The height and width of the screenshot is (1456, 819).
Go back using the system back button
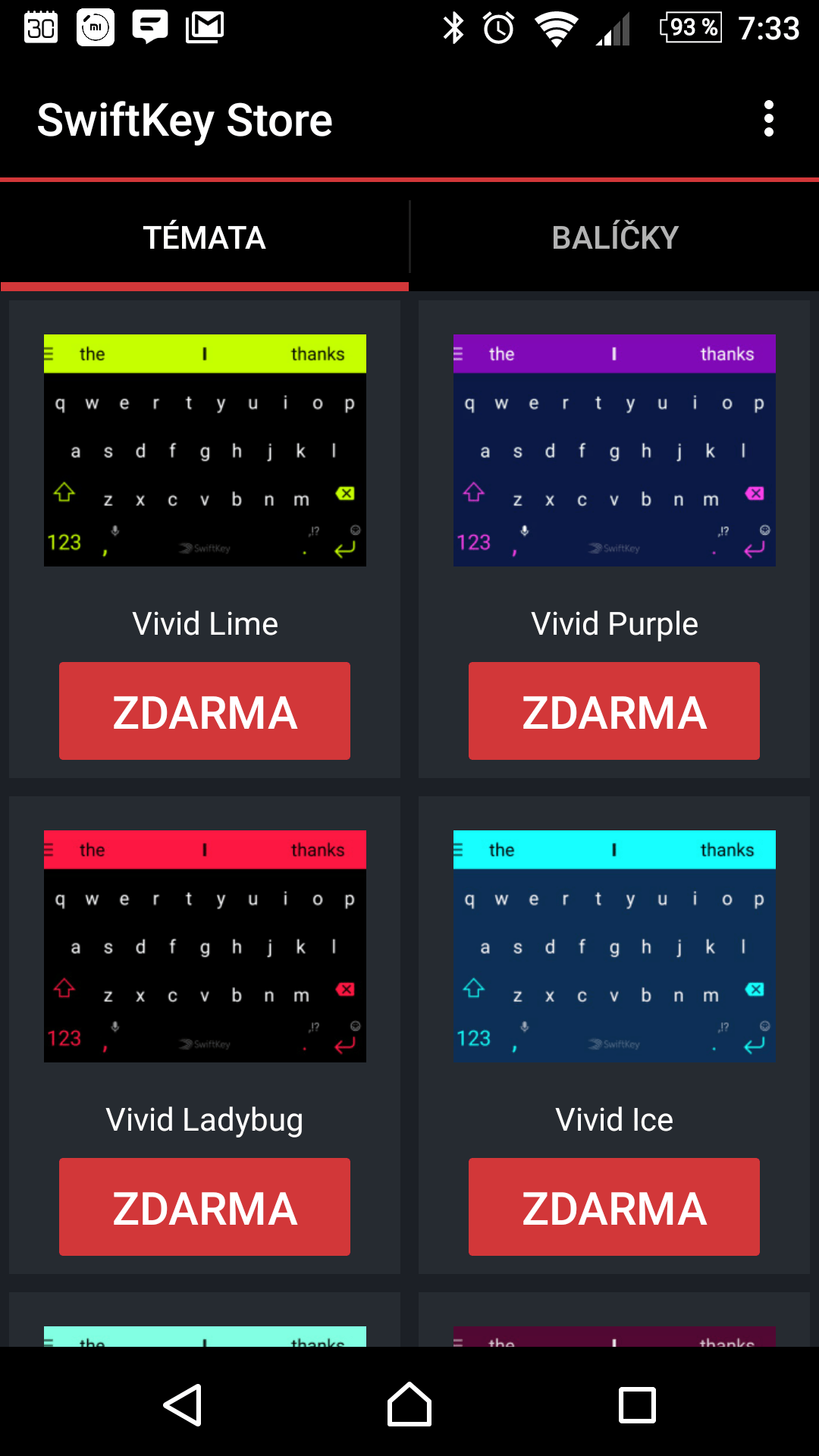pos(183,1405)
